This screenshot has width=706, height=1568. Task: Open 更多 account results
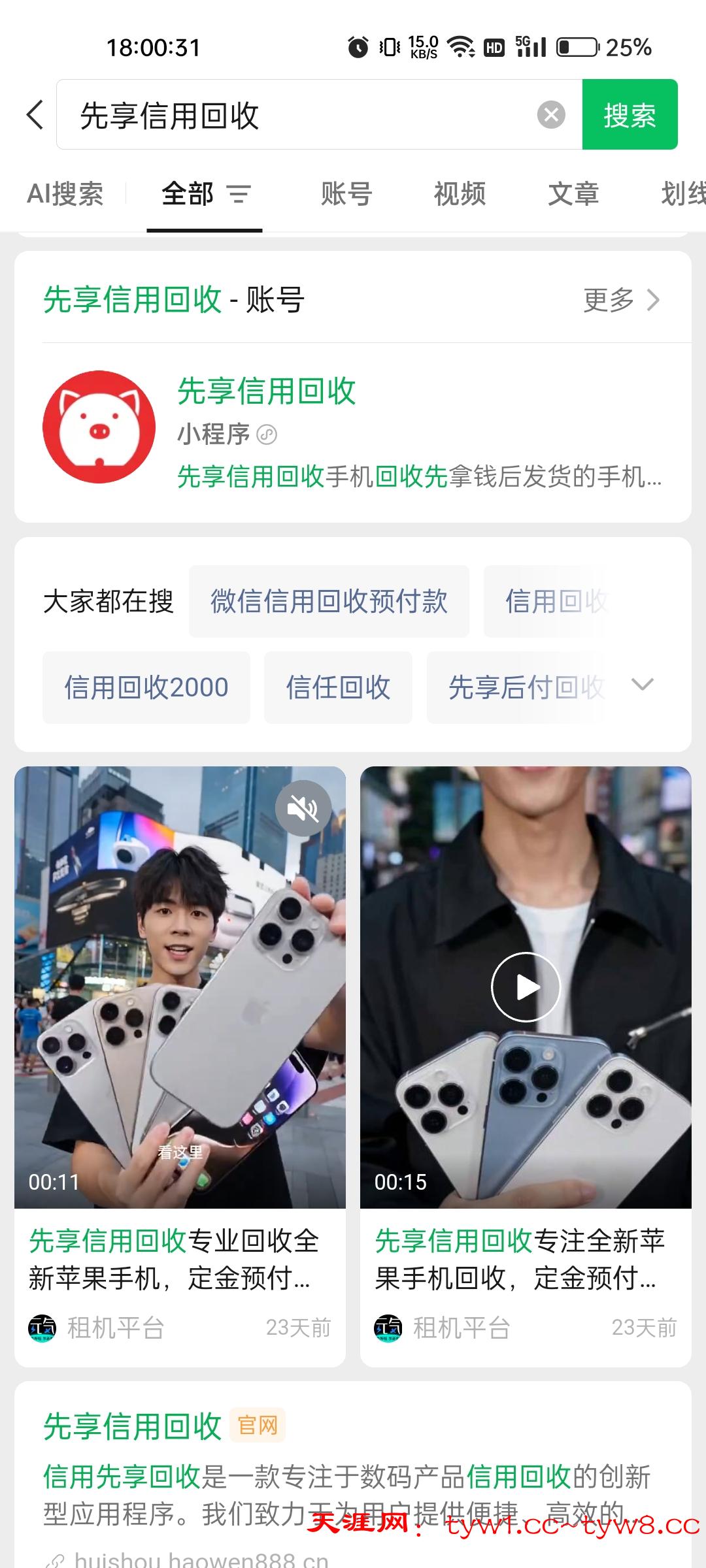coord(620,300)
